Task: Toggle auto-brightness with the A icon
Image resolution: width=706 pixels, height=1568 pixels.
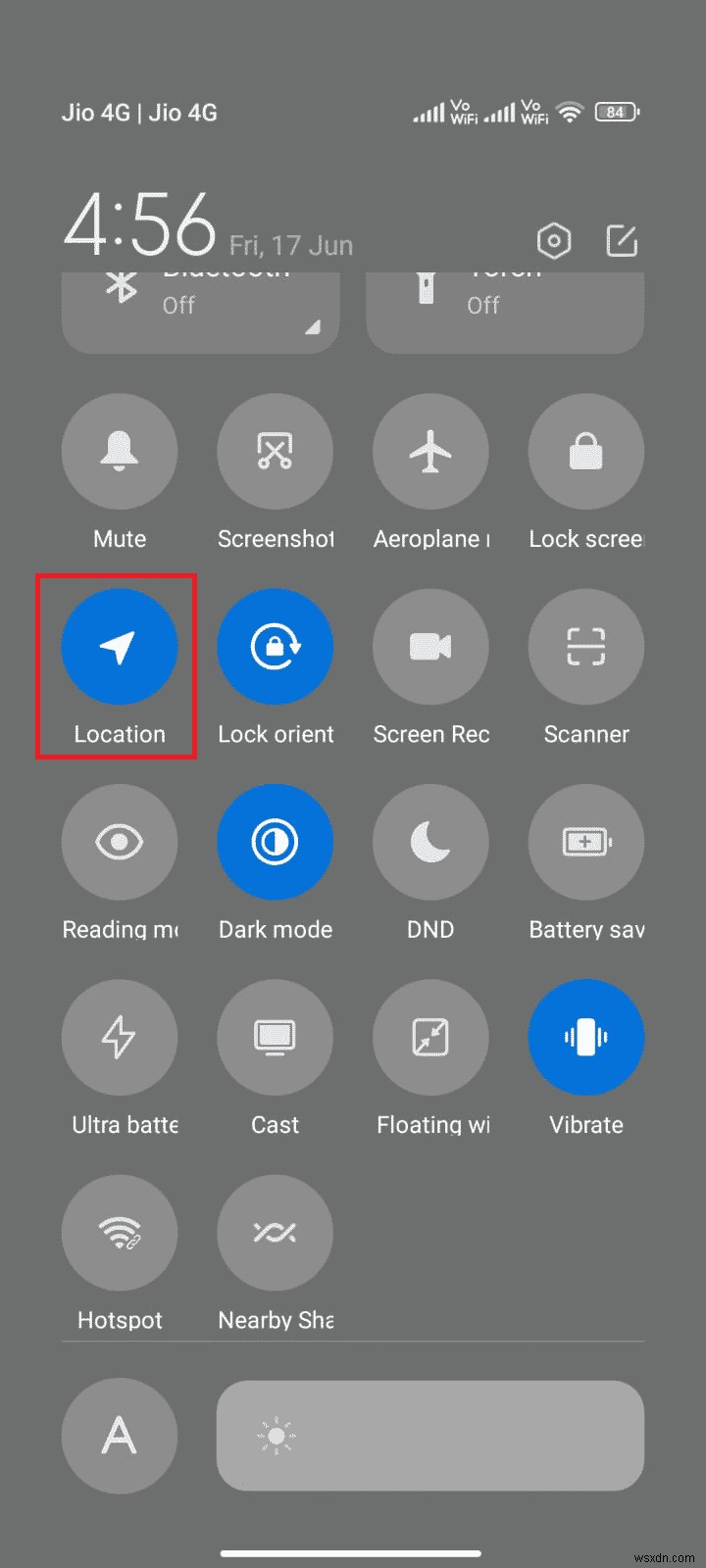Action: coord(120,1436)
